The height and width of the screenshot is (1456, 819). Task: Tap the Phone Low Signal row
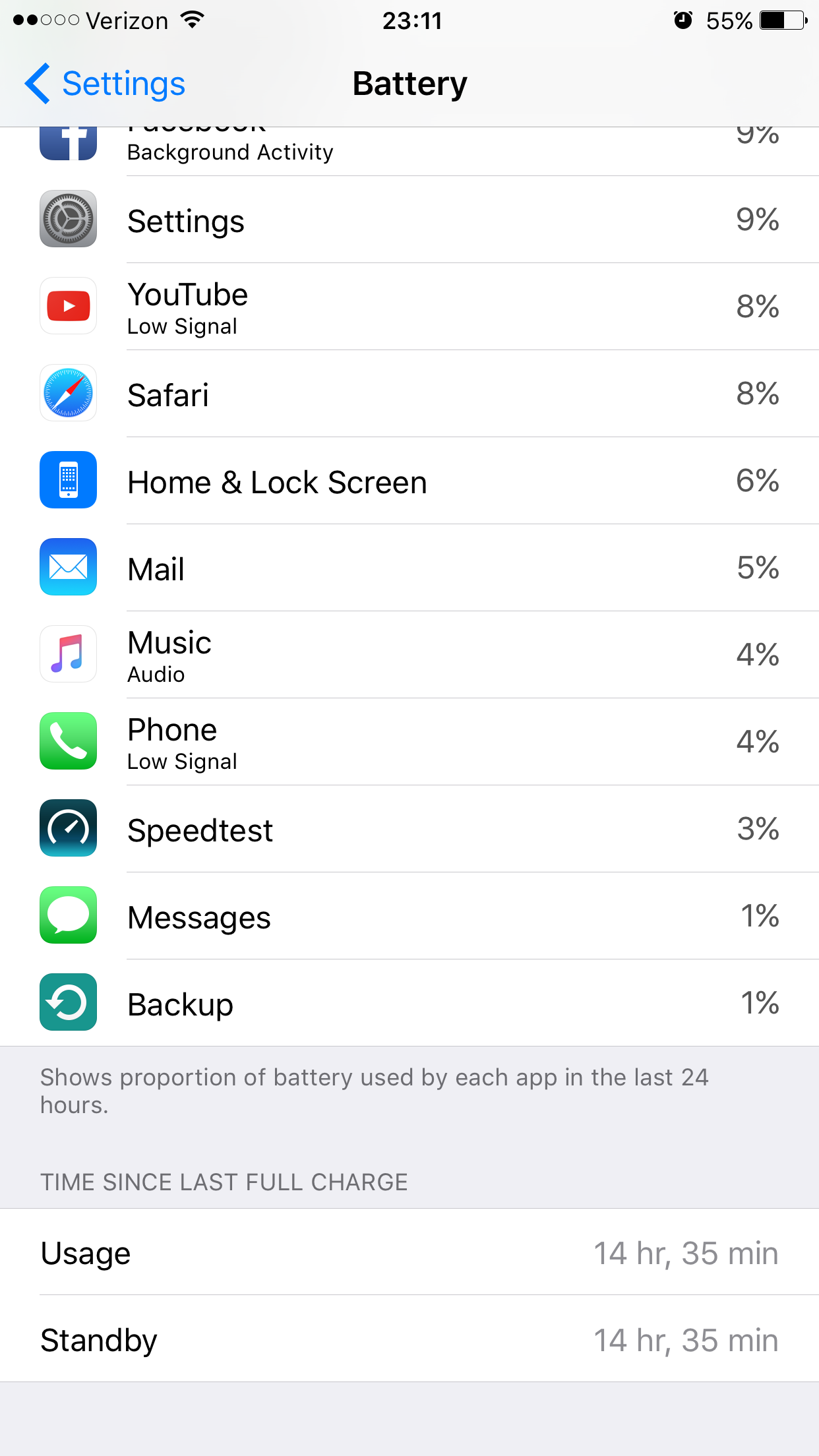(x=409, y=743)
